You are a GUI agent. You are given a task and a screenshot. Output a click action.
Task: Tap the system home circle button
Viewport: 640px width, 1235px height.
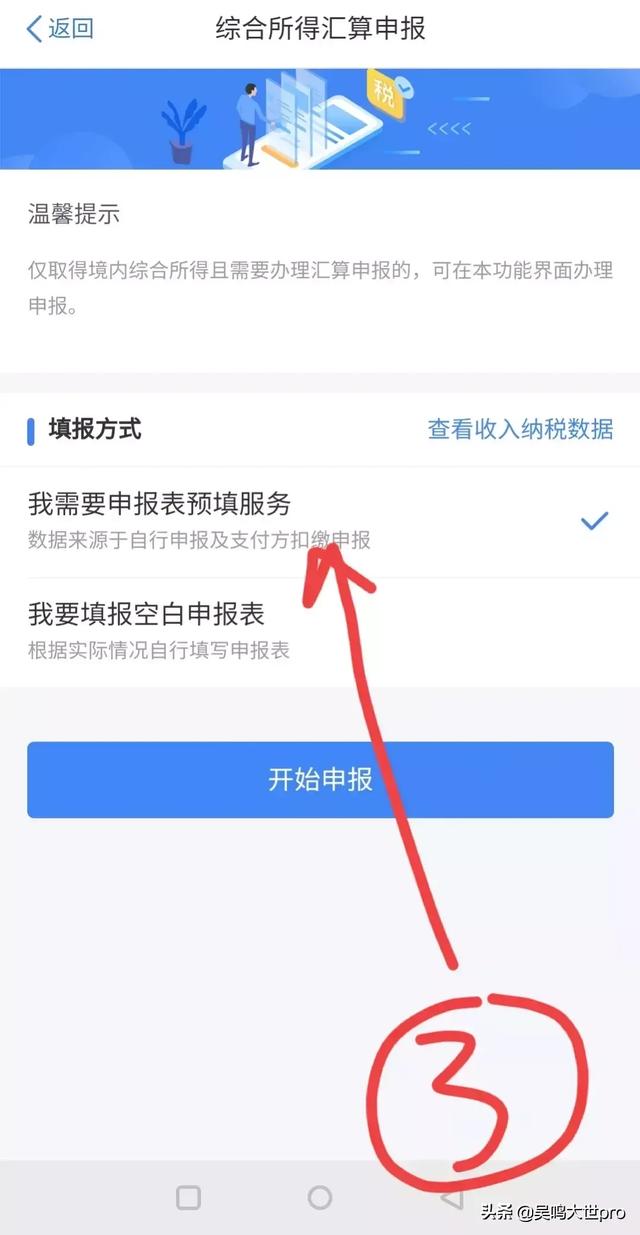coord(320,1197)
